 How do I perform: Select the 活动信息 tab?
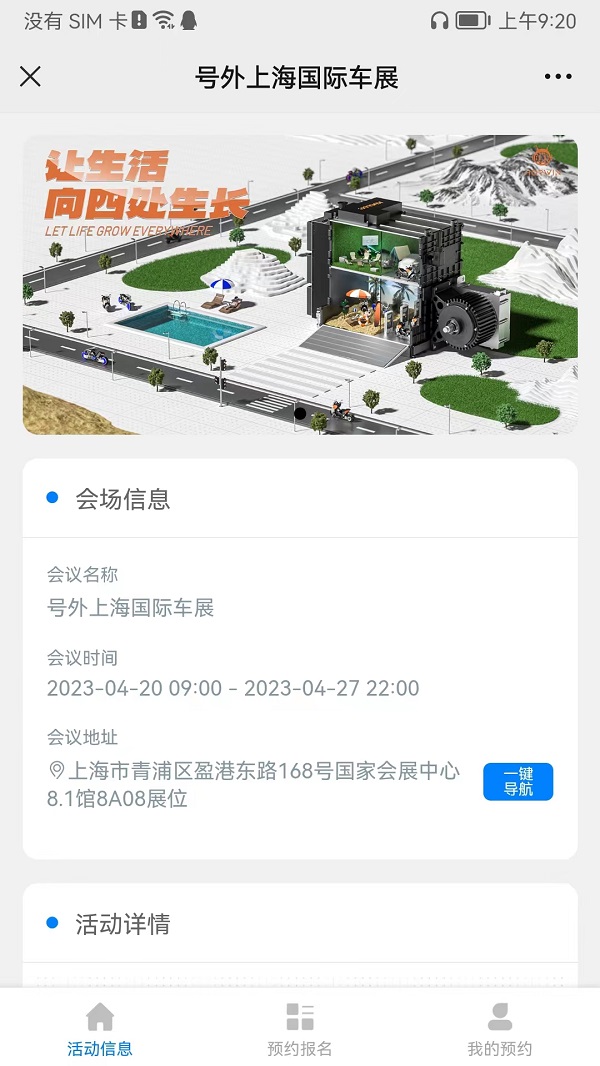[x=100, y=1029]
